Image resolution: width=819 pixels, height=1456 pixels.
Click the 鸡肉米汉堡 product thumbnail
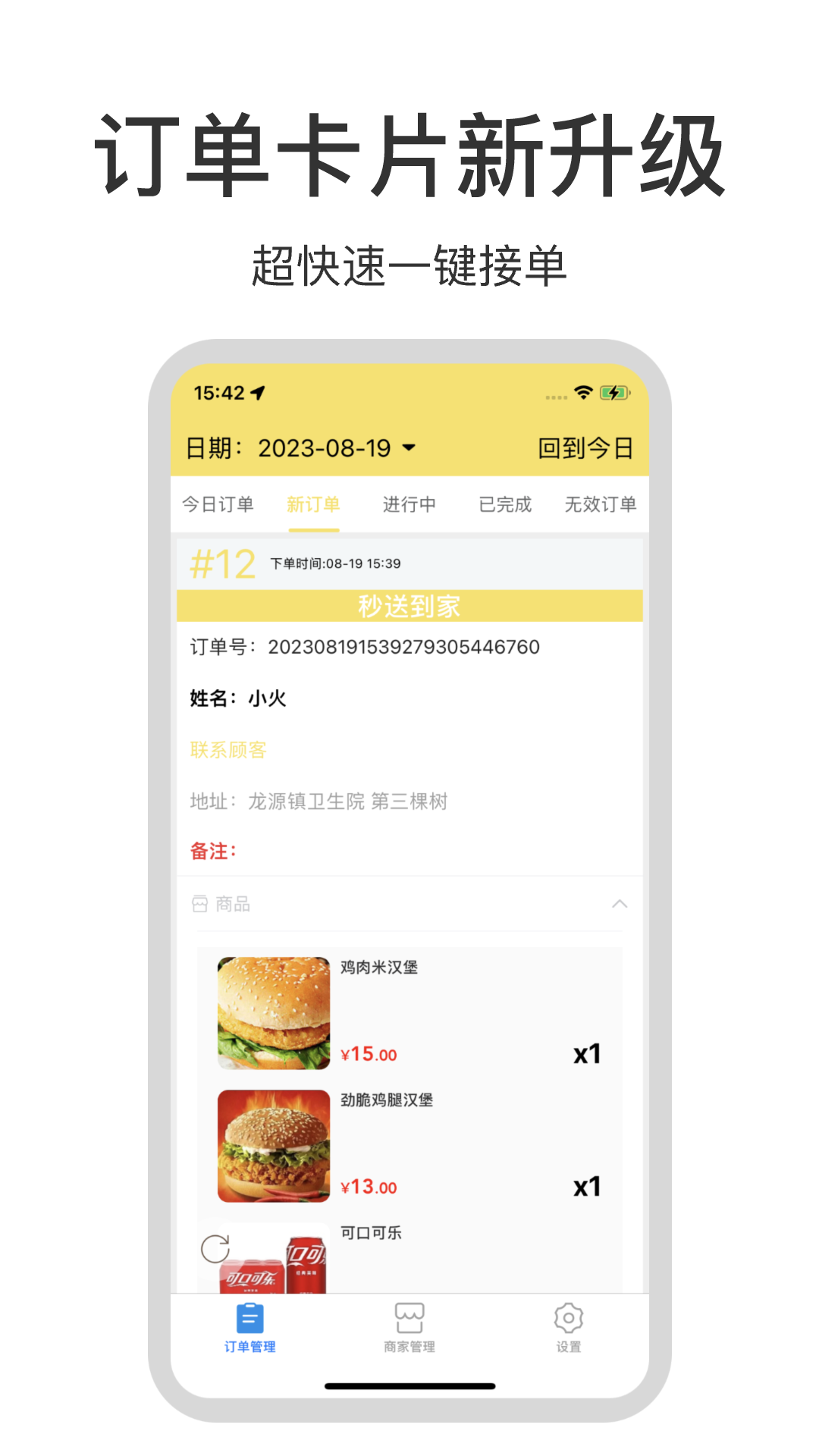pyautogui.click(x=273, y=1014)
